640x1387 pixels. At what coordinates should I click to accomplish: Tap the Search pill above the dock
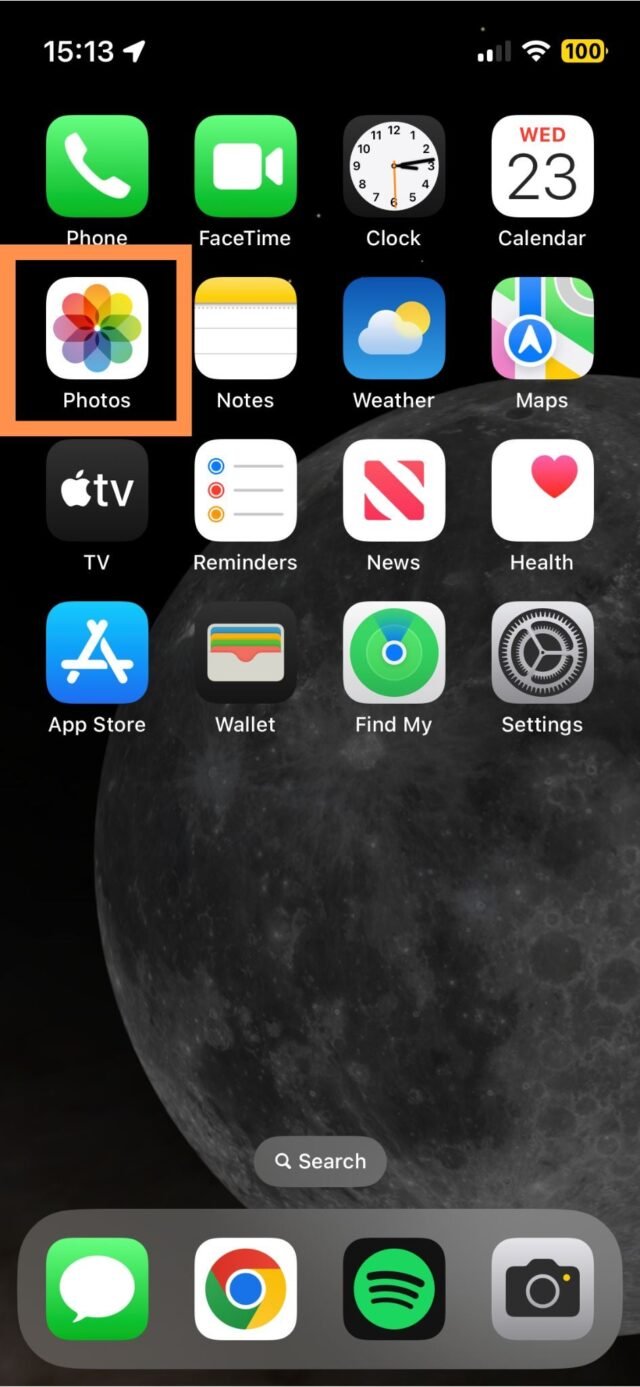tap(320, 1161)
